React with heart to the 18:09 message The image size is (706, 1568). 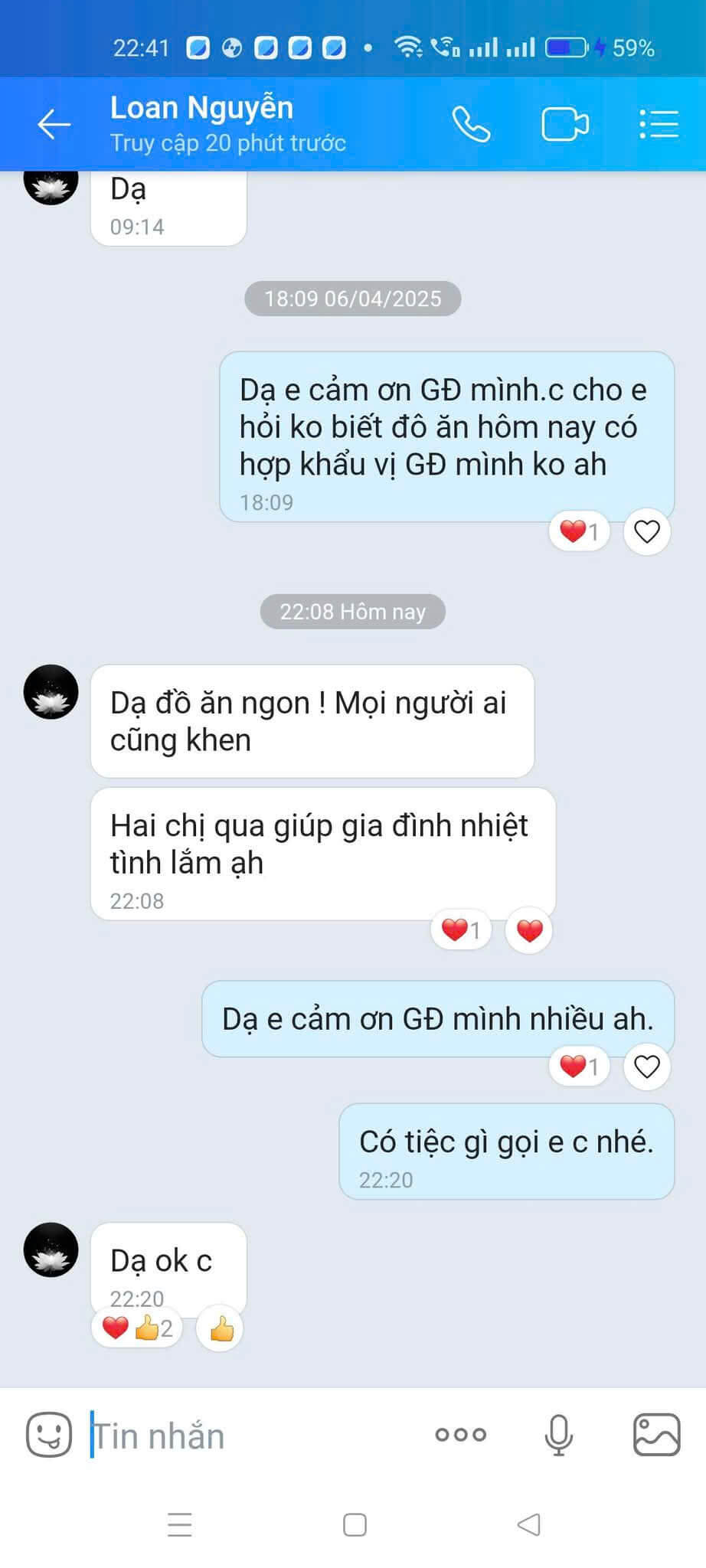tap(647, 531)
